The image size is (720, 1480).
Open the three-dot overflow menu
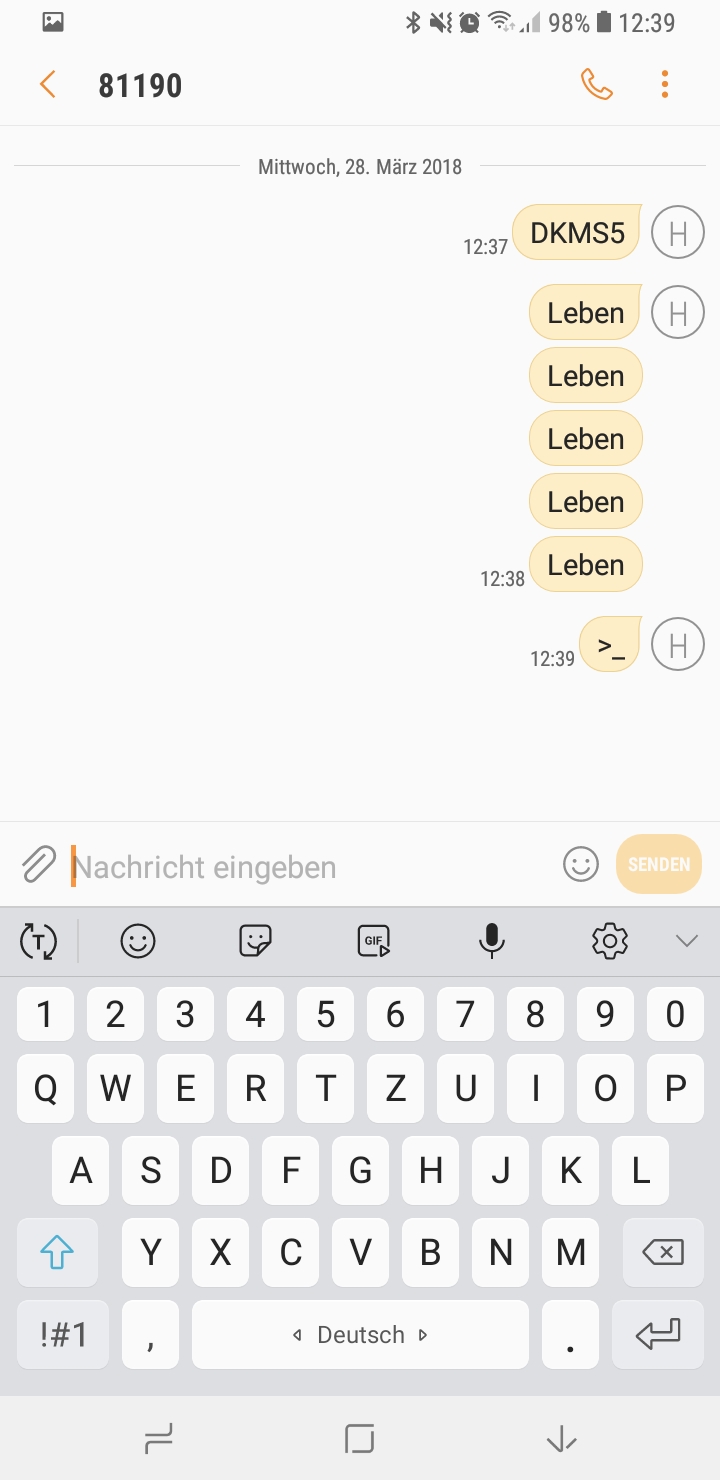(665, 85)
